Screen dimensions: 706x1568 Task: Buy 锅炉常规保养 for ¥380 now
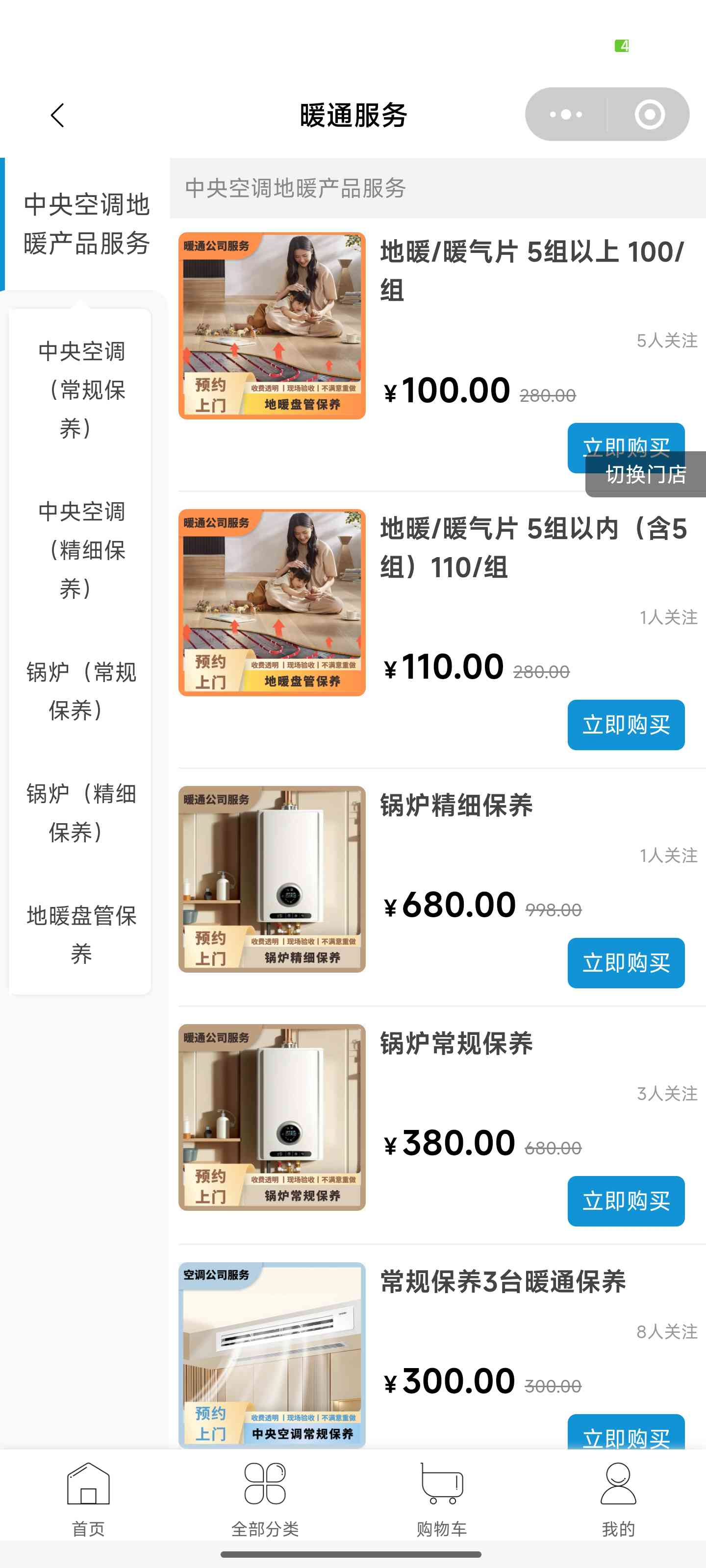click(x=626, y=1200)
